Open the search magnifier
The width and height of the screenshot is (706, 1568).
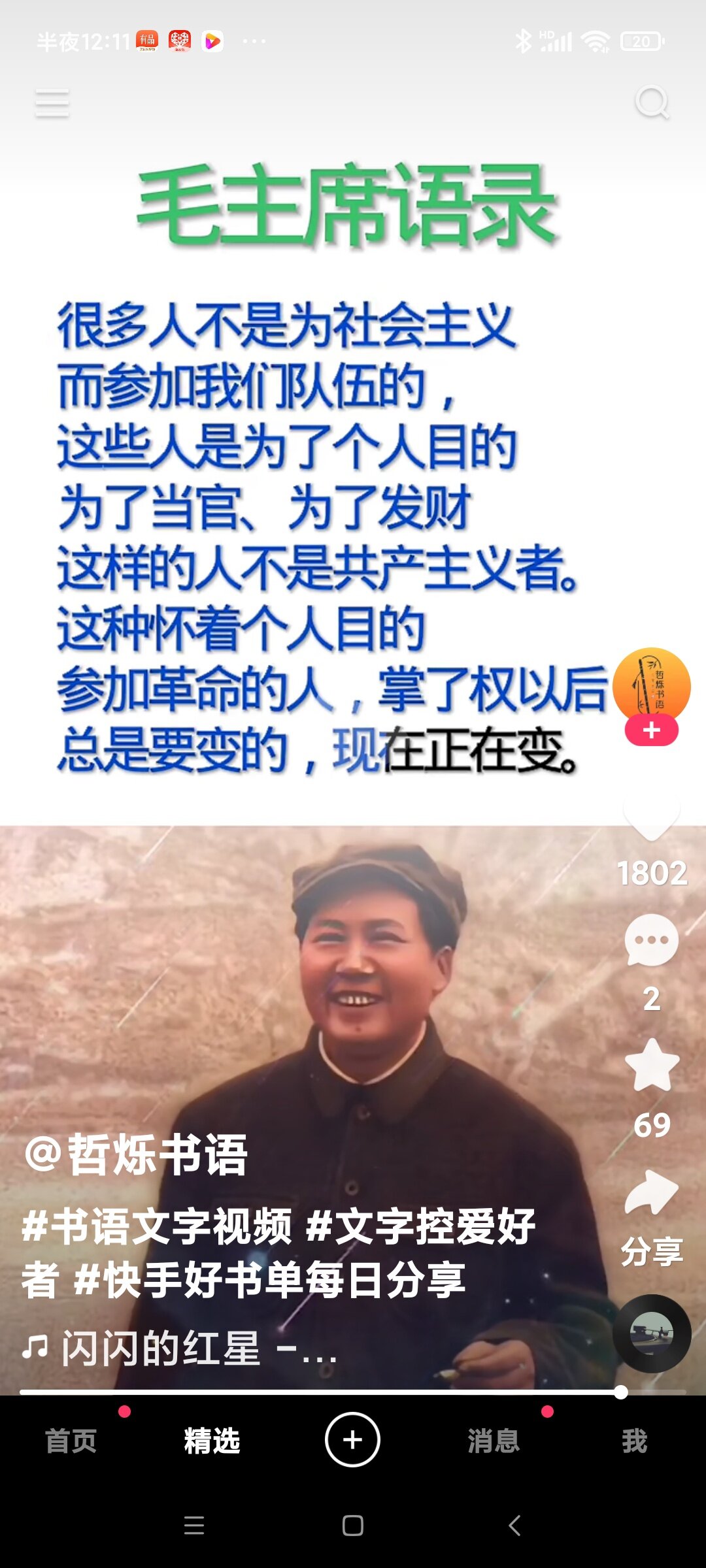pos(652,103)
